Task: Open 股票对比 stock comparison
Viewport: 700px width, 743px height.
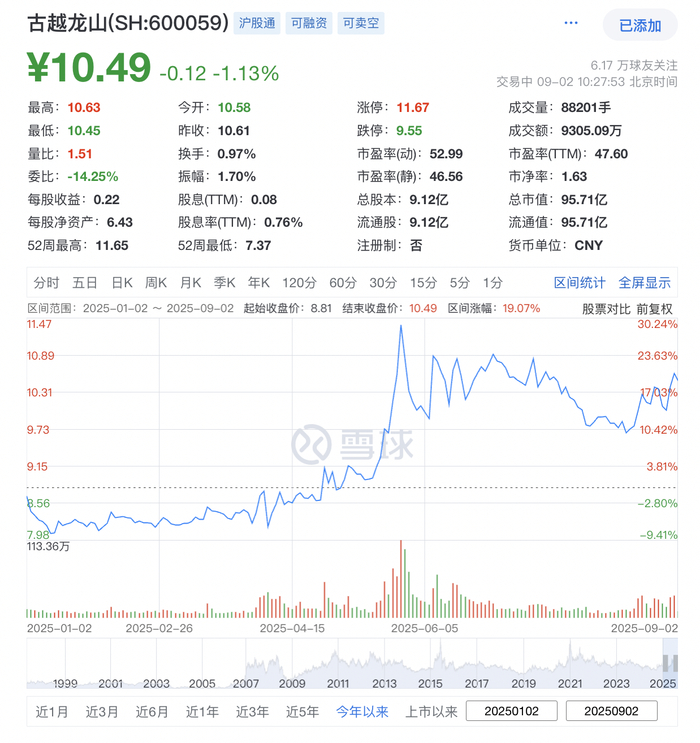Action: [607, 309]
